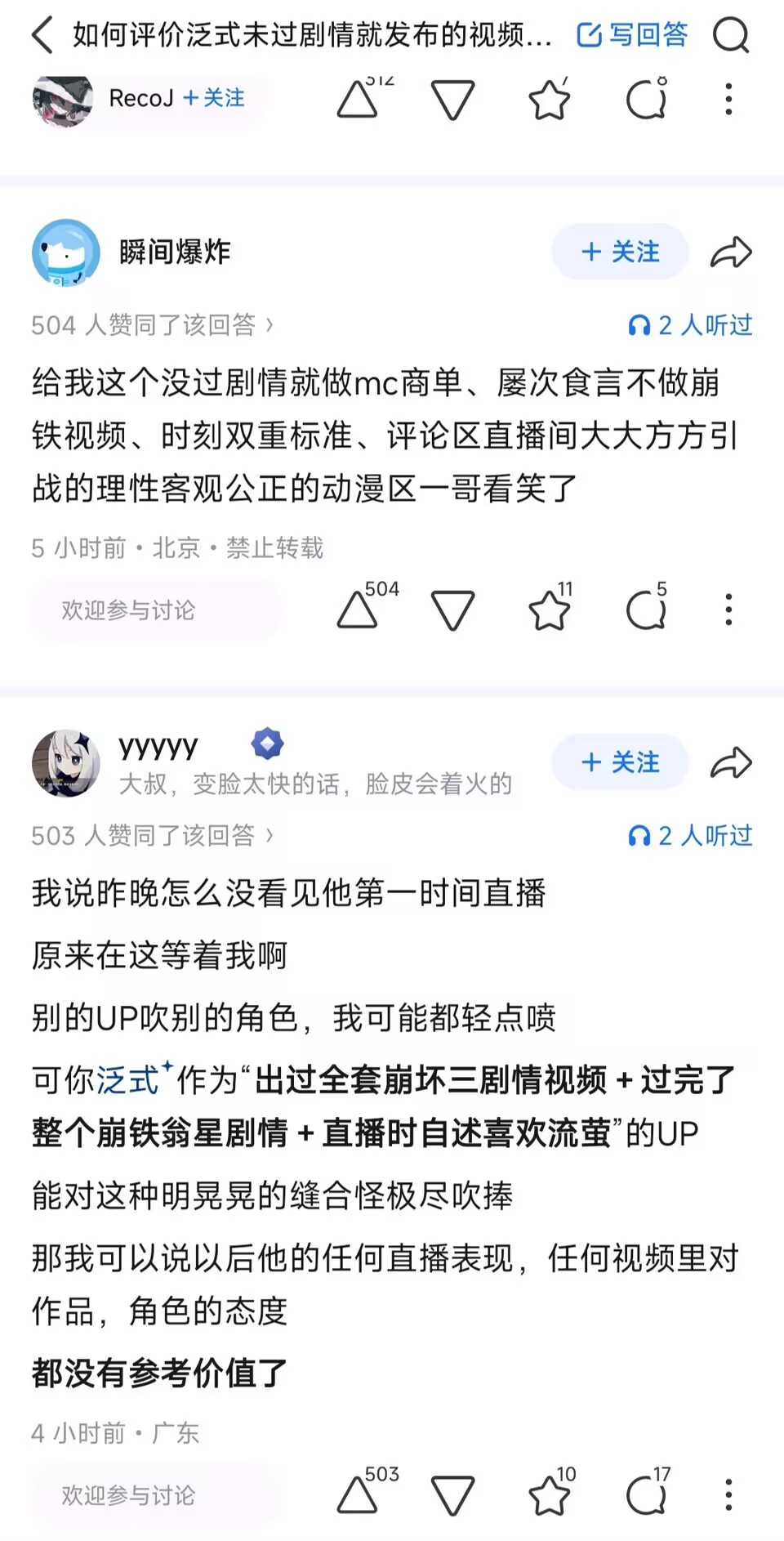
Task: Upvote 瞬间爆炸's answer with 504 likes
Action: (358, 610)
